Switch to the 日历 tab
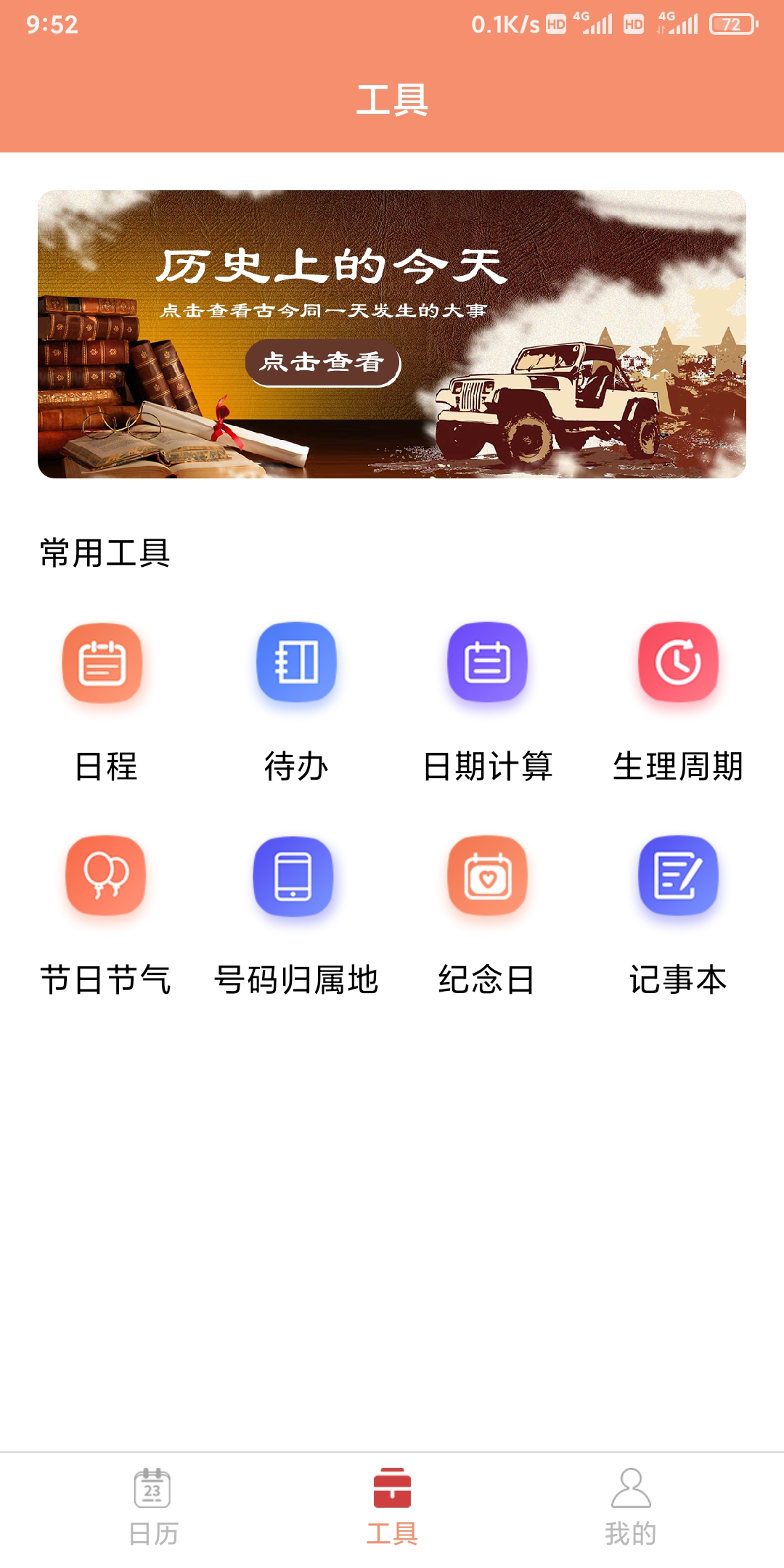Viewport: 784px width, 1568px height. coord(152,1503)
